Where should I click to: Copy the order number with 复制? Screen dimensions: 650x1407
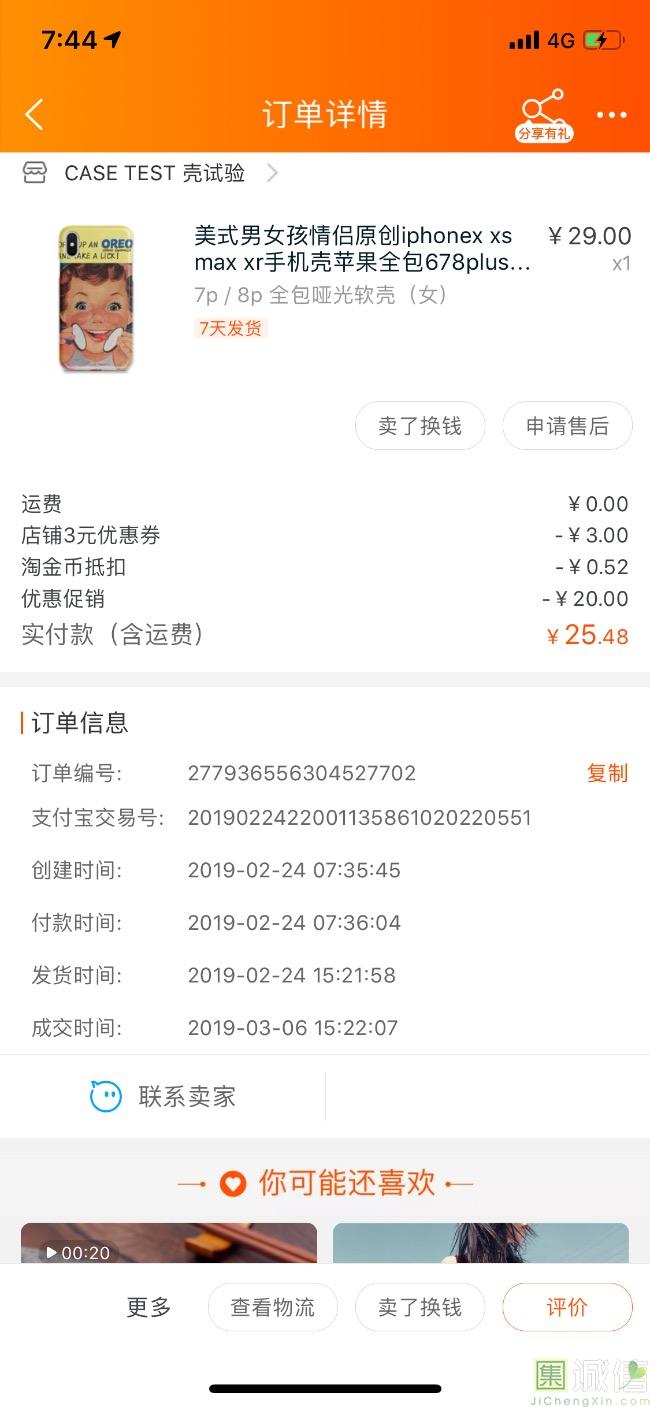tap(607, 773)
